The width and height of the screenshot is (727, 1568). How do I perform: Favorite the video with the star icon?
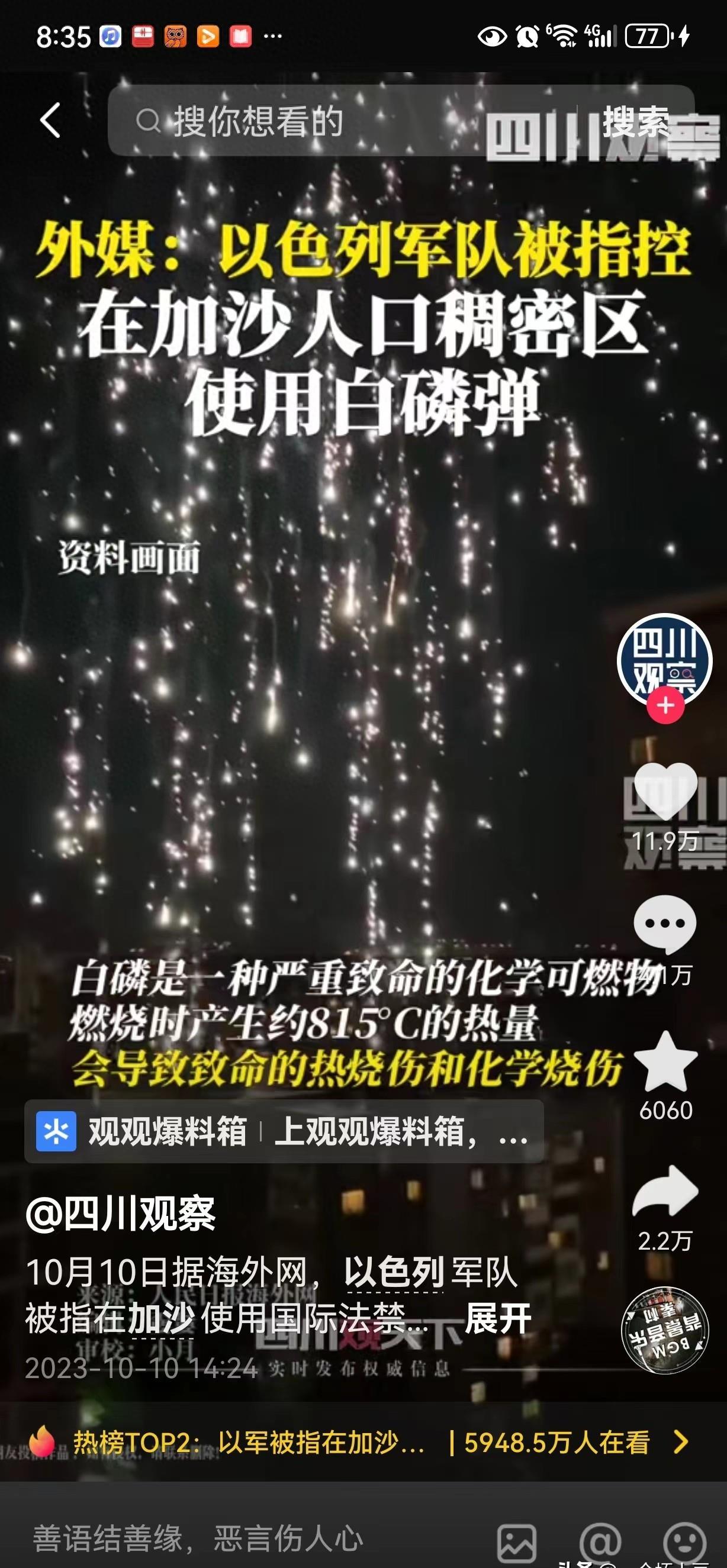[665, 1062]
